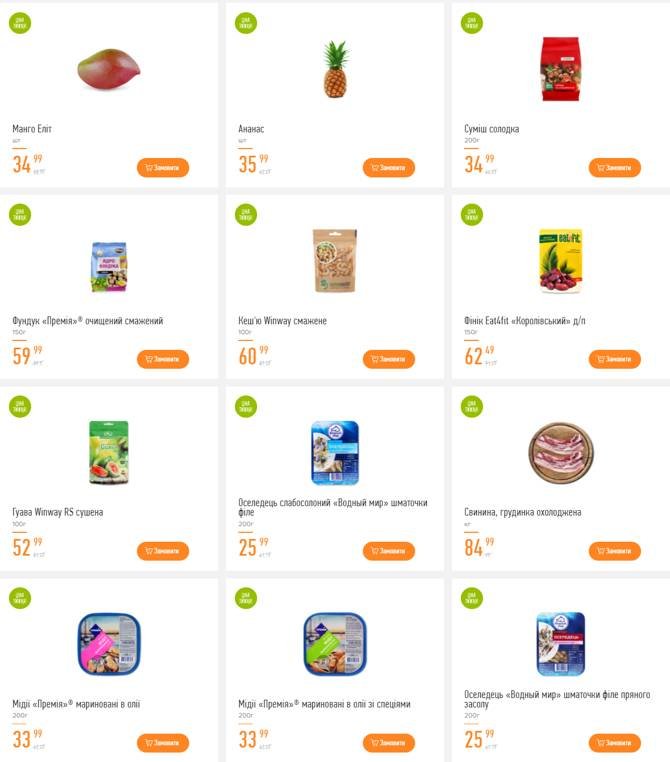Add Фундук «Премія» via Замовити button
This screenshot has width=670, height=762.
(162, 359)
